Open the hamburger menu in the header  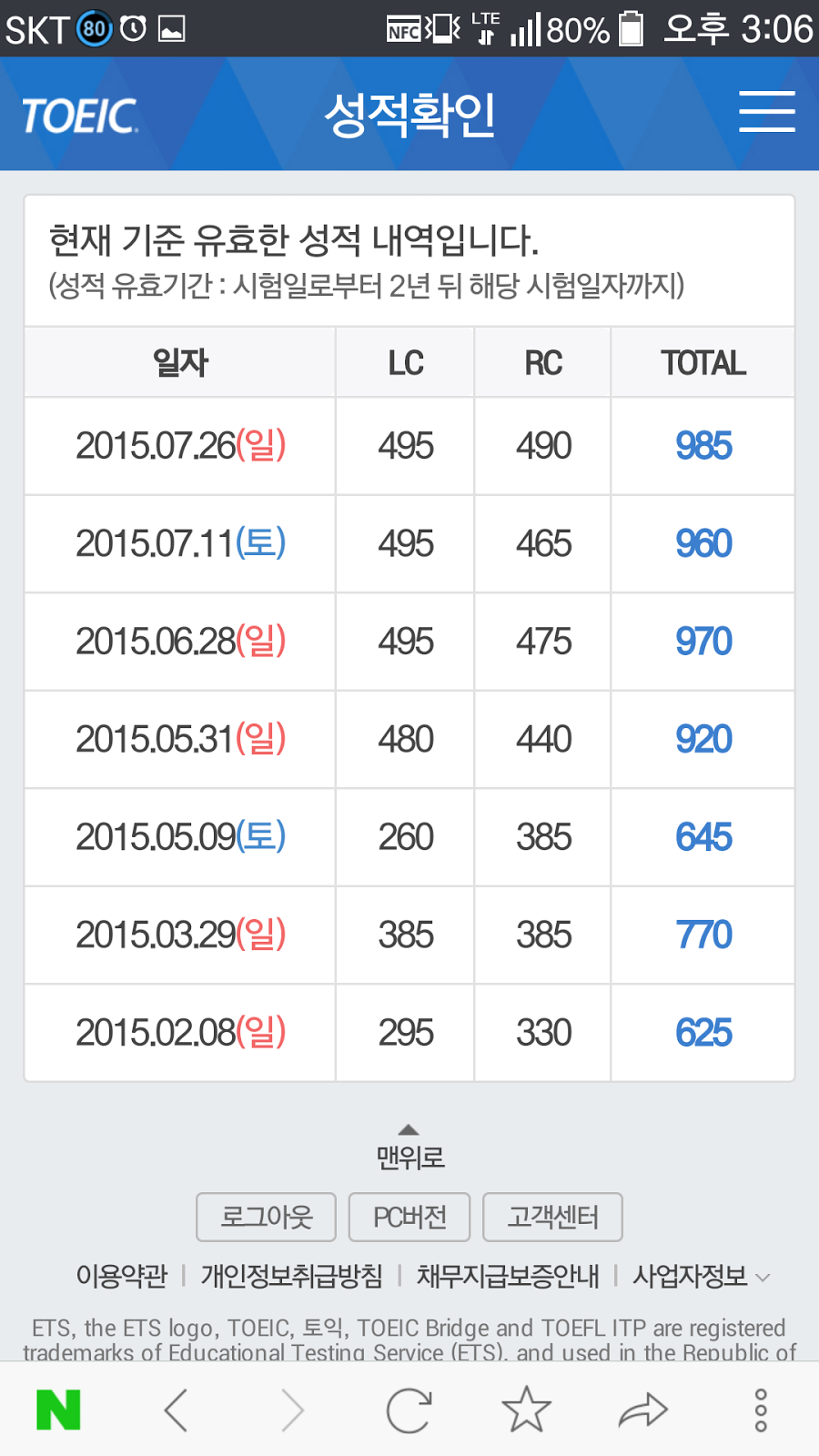pyautogui.click(x=766, y=113)
